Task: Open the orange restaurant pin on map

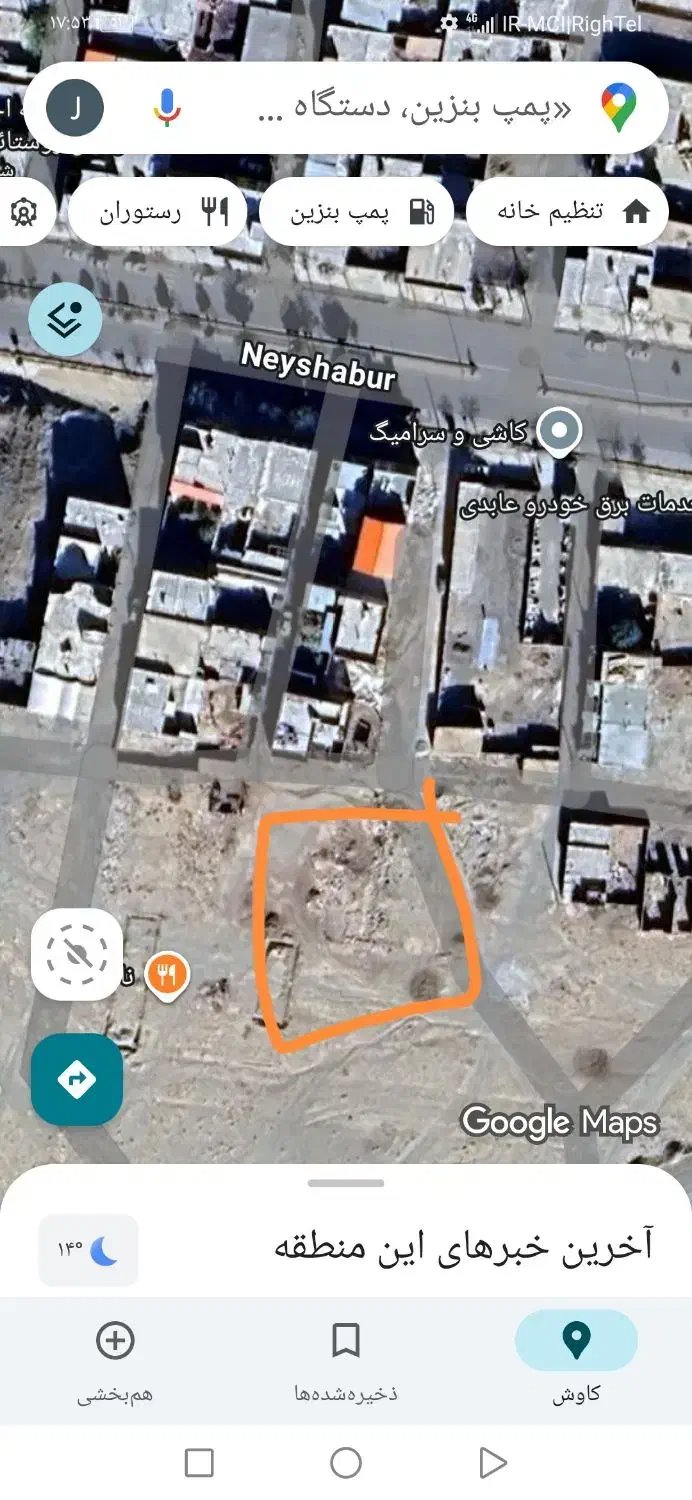Action: [x=168, y=975]
